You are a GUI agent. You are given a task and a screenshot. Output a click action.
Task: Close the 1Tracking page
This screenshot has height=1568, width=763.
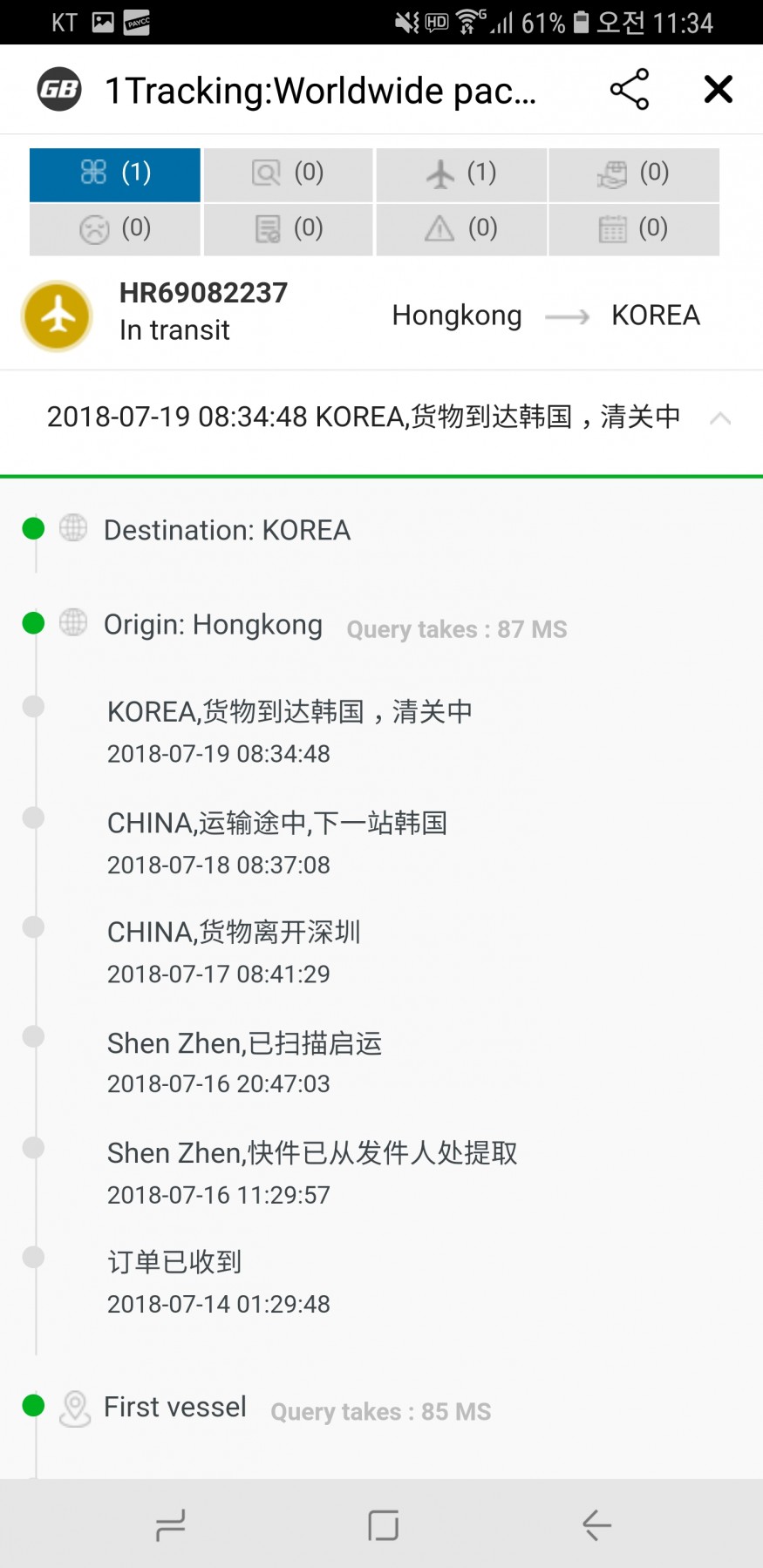(718, 89)
